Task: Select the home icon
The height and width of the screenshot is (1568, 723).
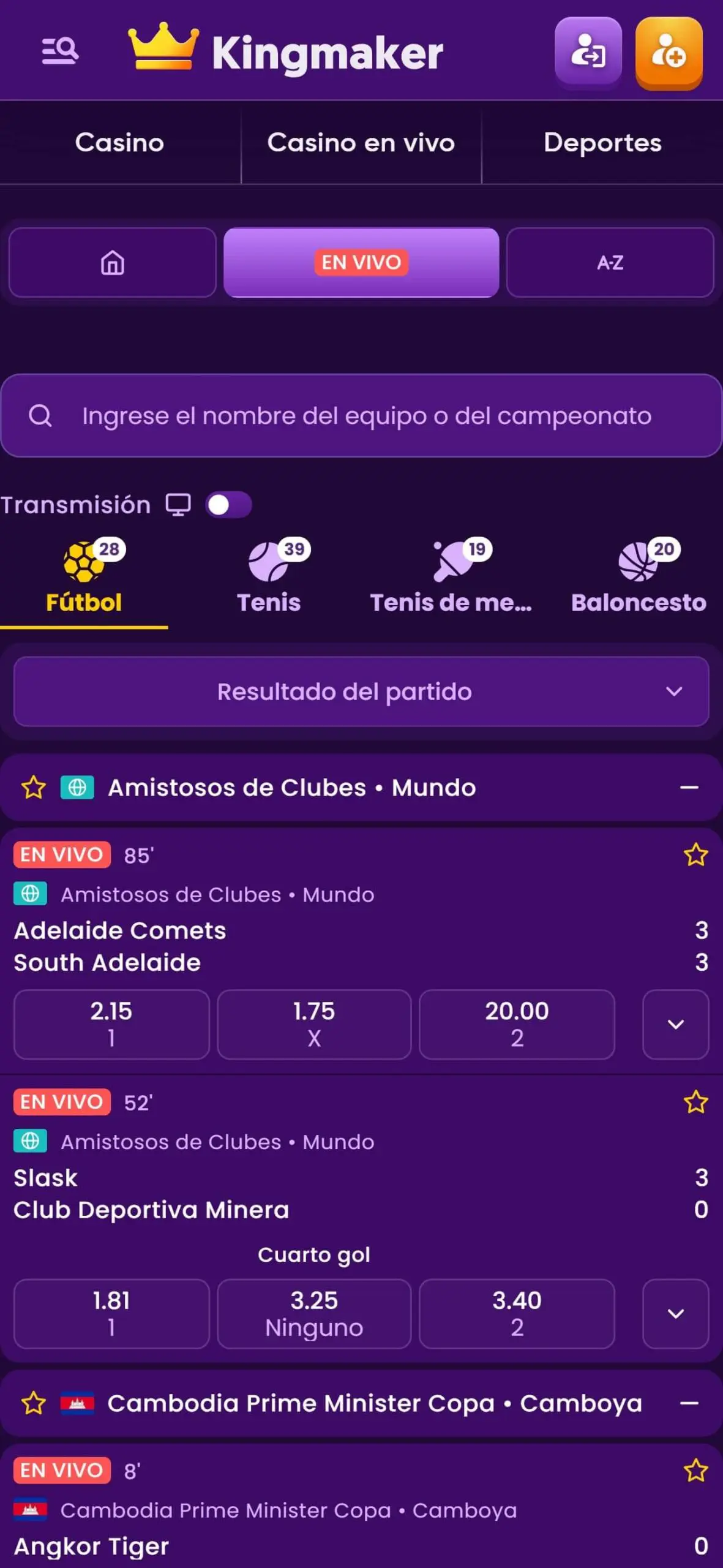Action: tap(112, 263)
